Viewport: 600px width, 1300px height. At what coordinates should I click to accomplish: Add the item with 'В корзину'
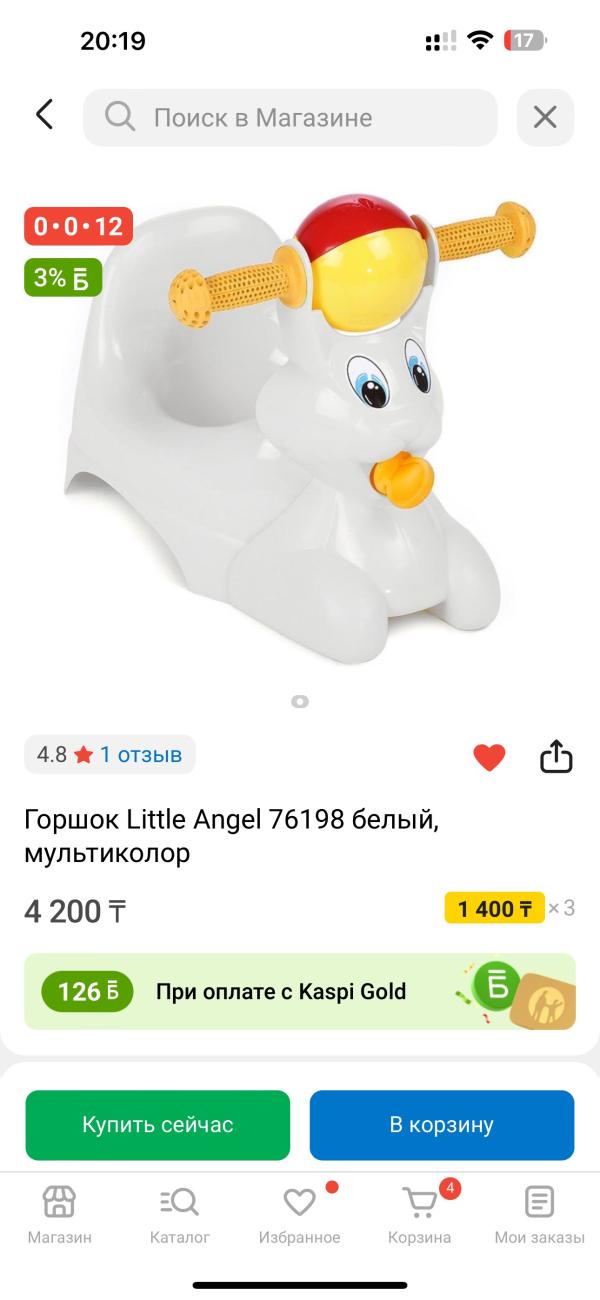(x=441, y=1125)
